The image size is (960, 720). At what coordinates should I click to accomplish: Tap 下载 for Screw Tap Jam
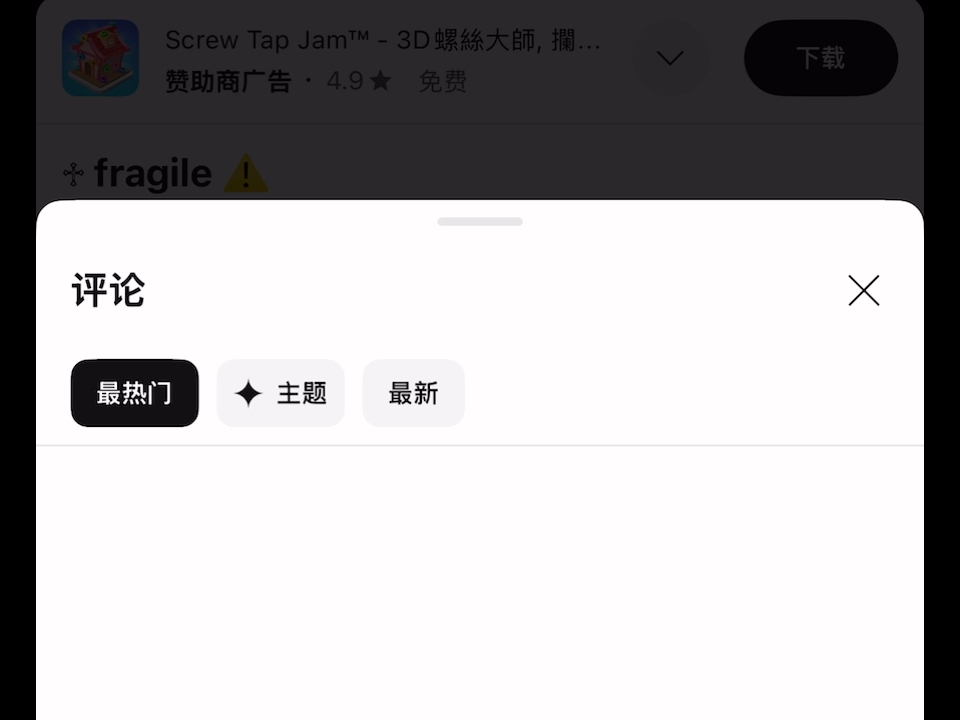(x=820, y=58)
